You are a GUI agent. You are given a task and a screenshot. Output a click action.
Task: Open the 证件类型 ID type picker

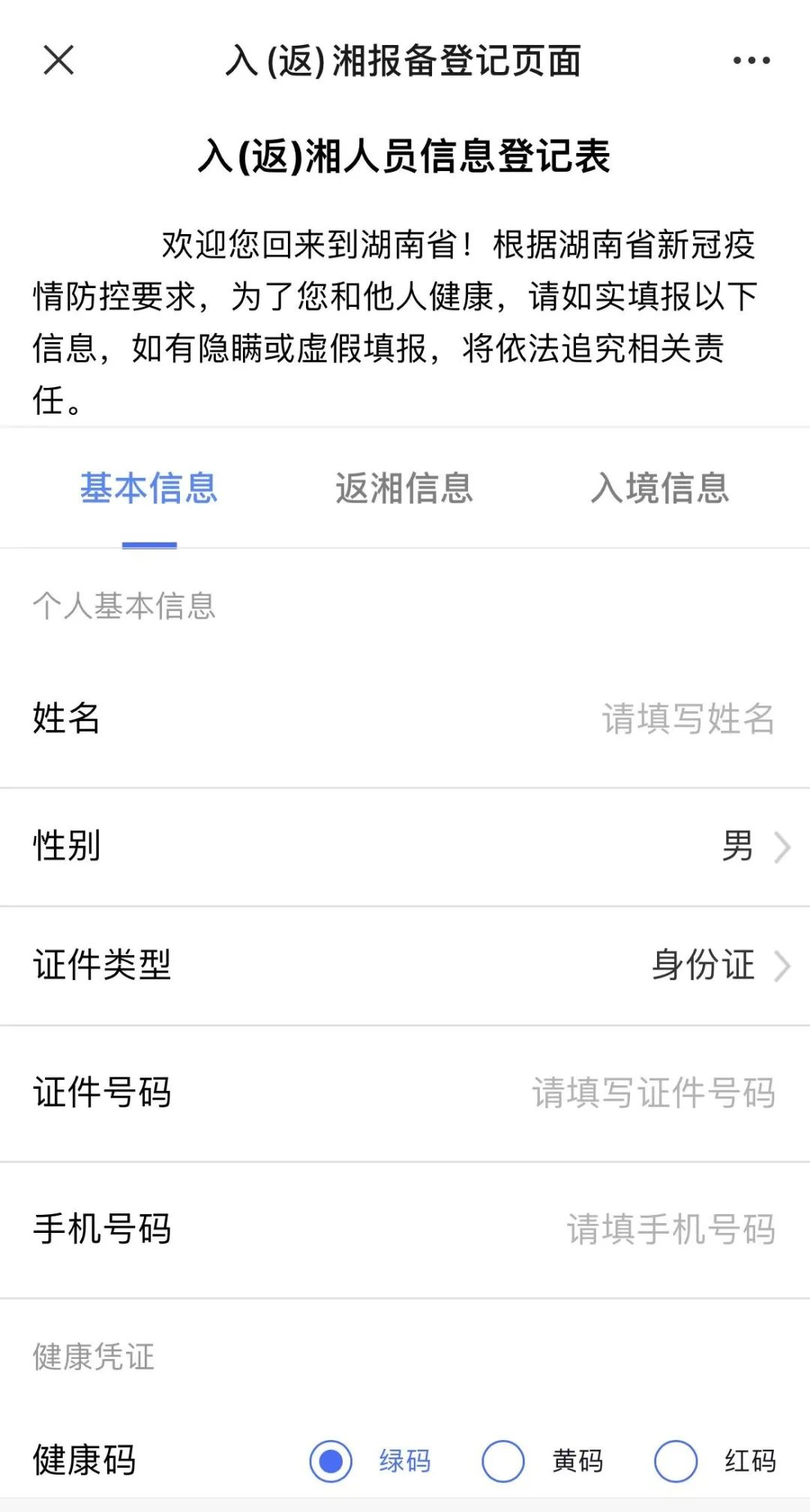click(x=720, y=965)
